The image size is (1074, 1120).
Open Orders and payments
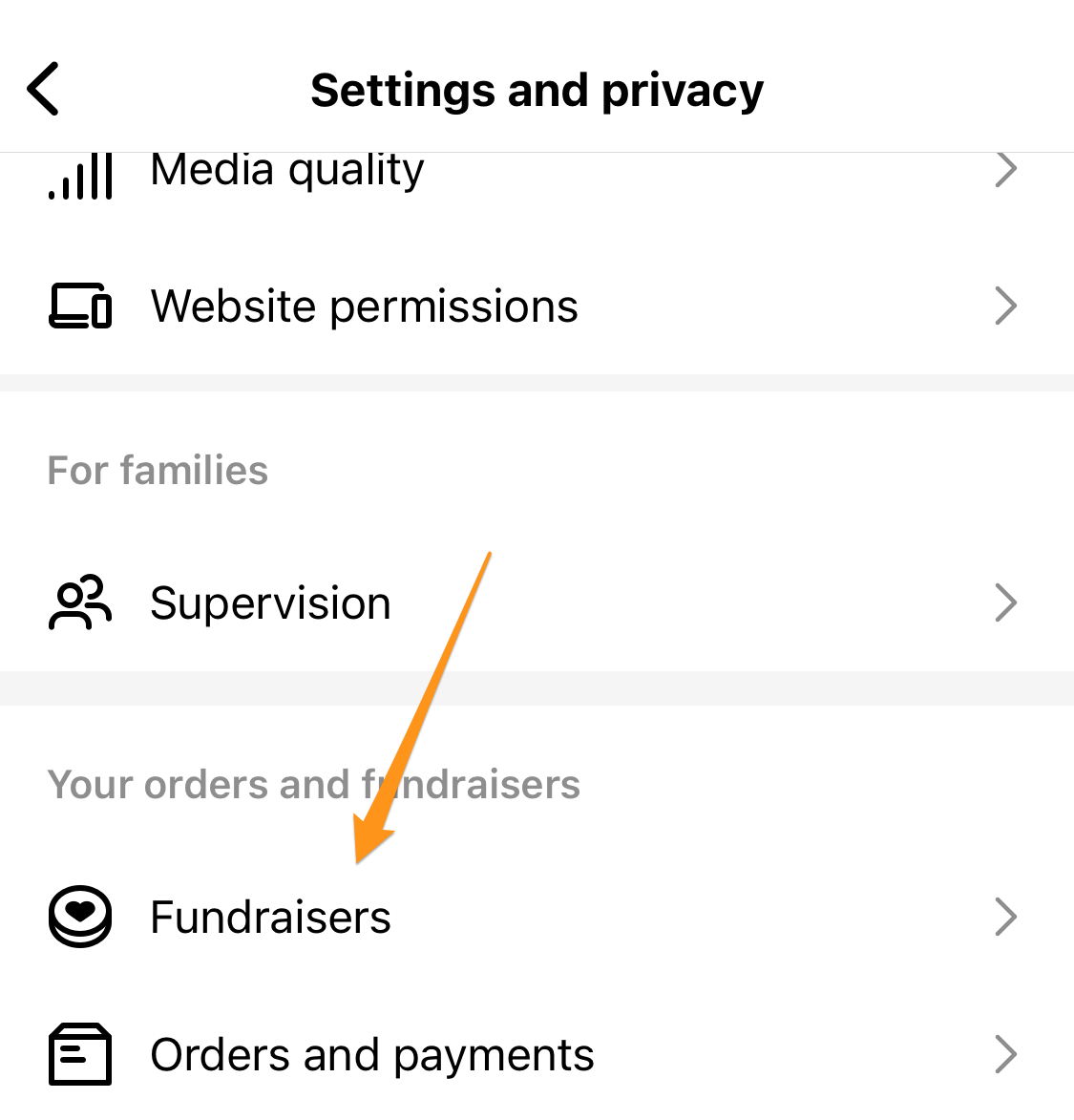coord(372,1055)
